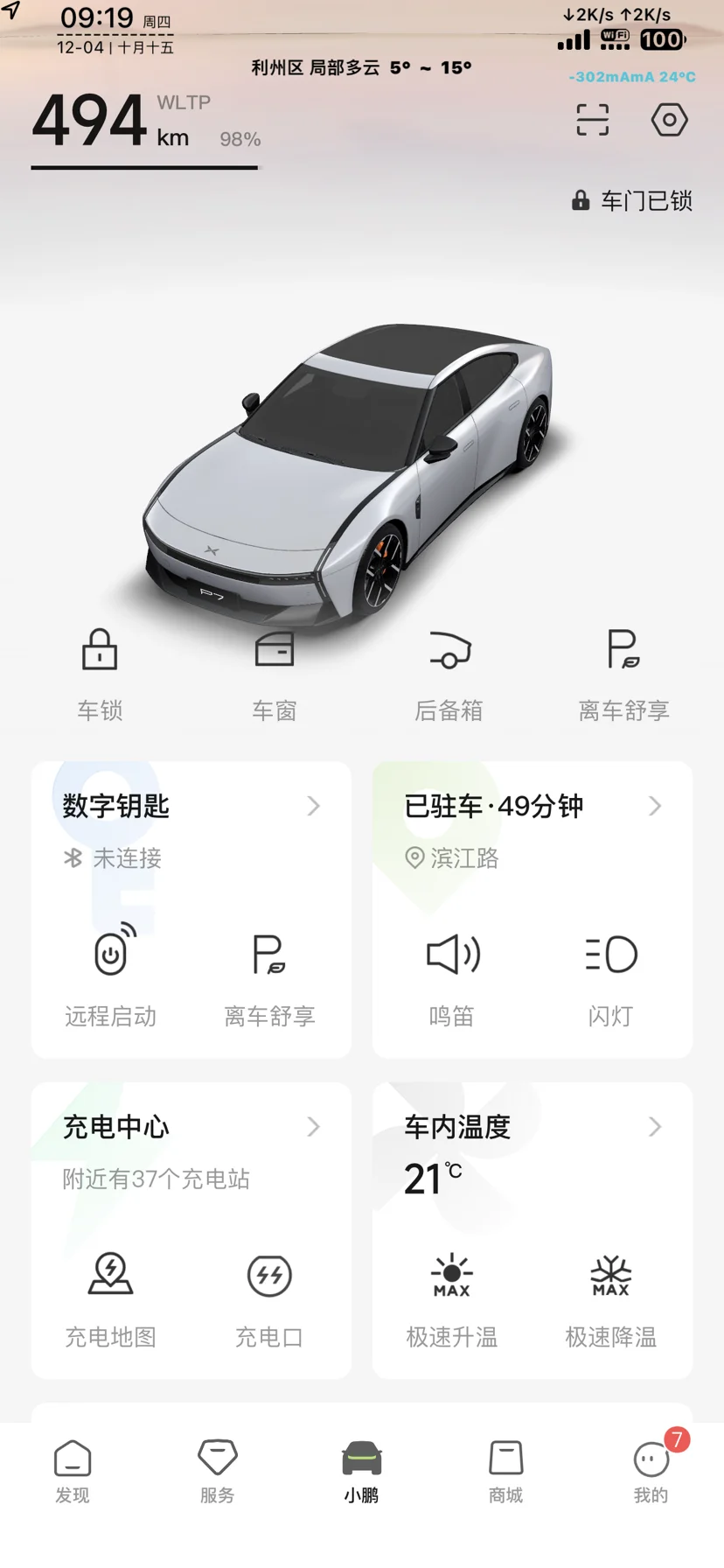The image size is (724, 1568).
Task: Open the 数字钥匙 card details
Action: point(191,807)
